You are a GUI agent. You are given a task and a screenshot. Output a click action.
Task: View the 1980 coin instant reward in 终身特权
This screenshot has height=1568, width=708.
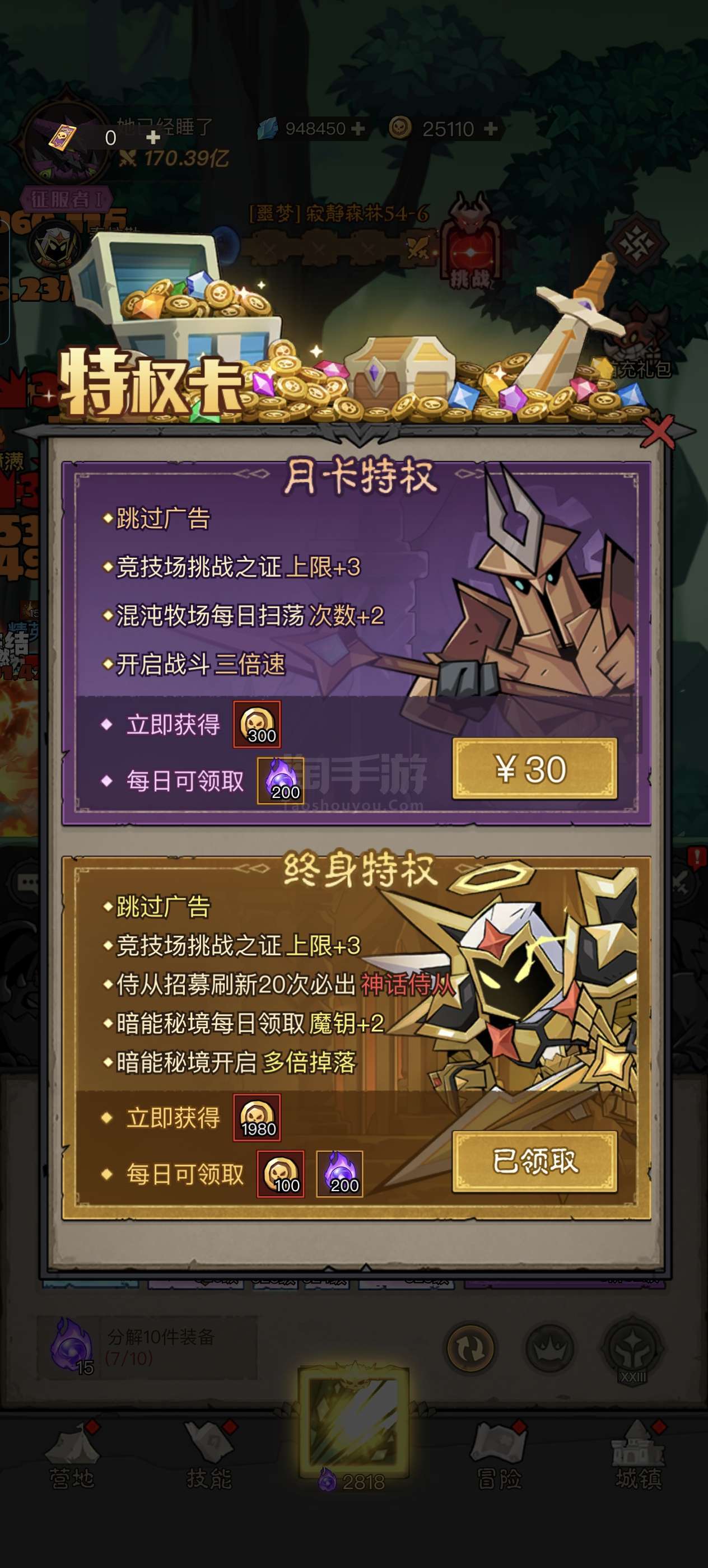click(257, 1118)
